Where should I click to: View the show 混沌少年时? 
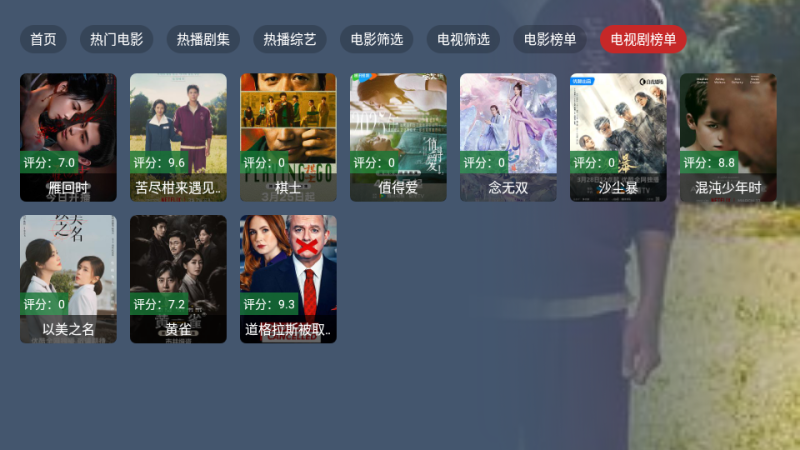pos(728,137)
